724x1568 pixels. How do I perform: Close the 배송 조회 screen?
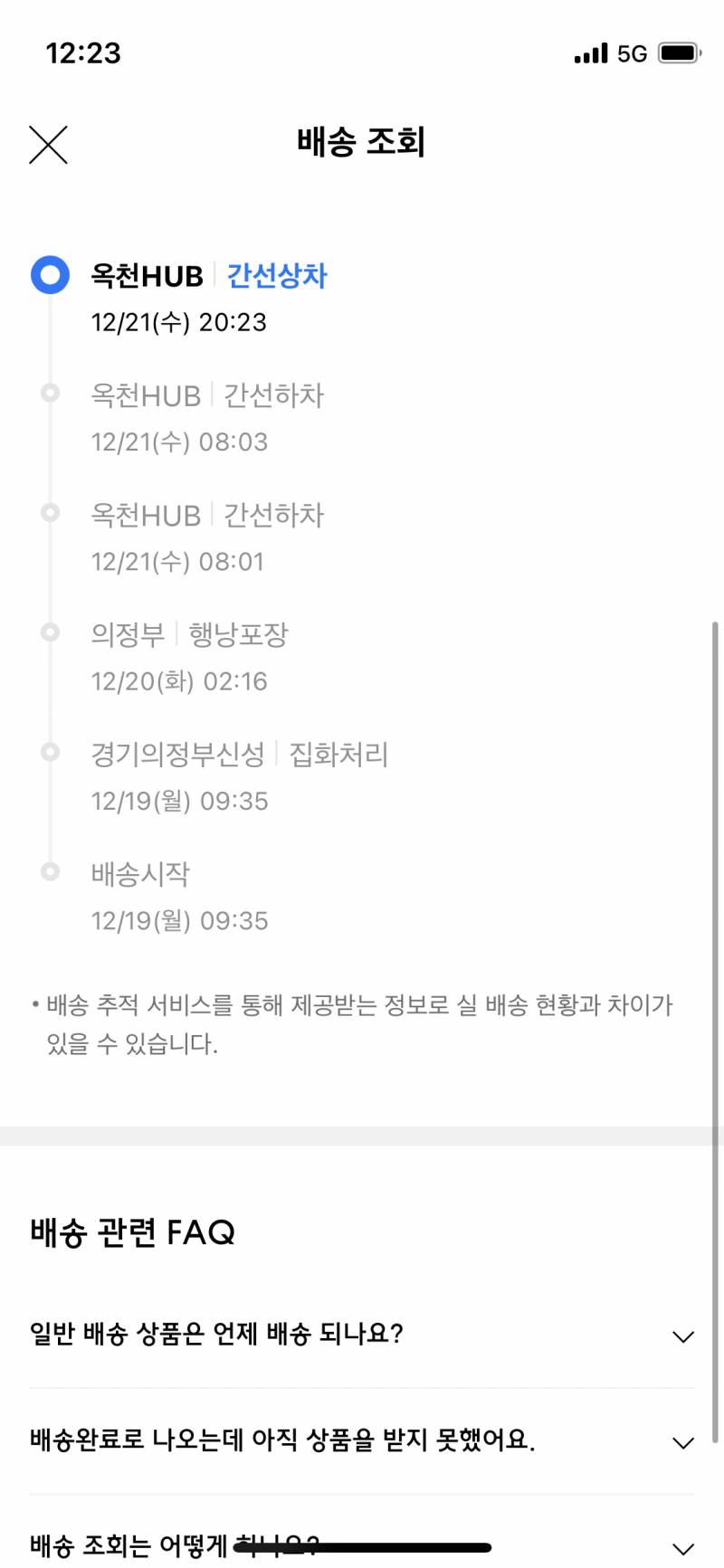click(x=48, y=144)
